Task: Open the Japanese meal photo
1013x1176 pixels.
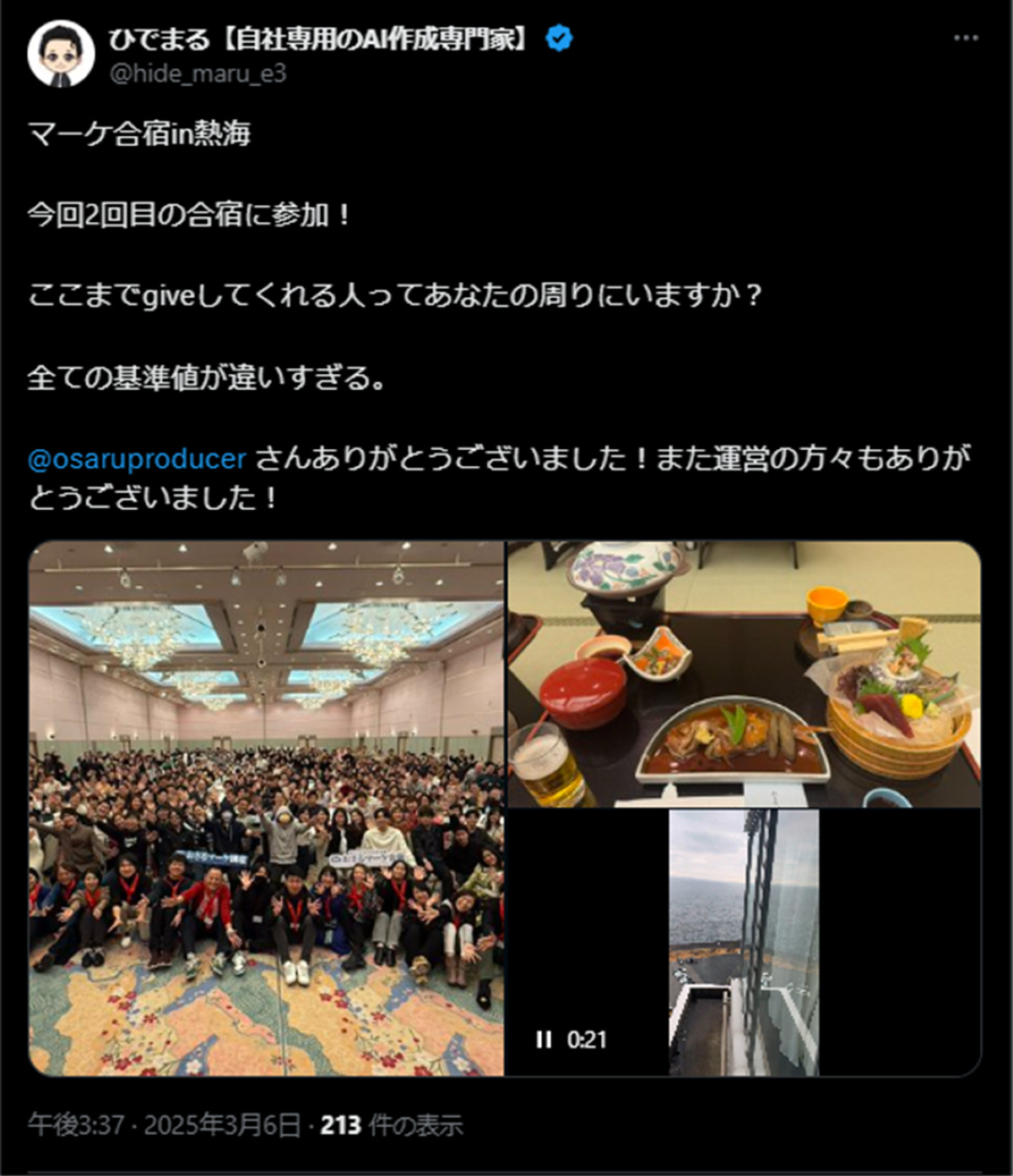Action: (744, 674)
